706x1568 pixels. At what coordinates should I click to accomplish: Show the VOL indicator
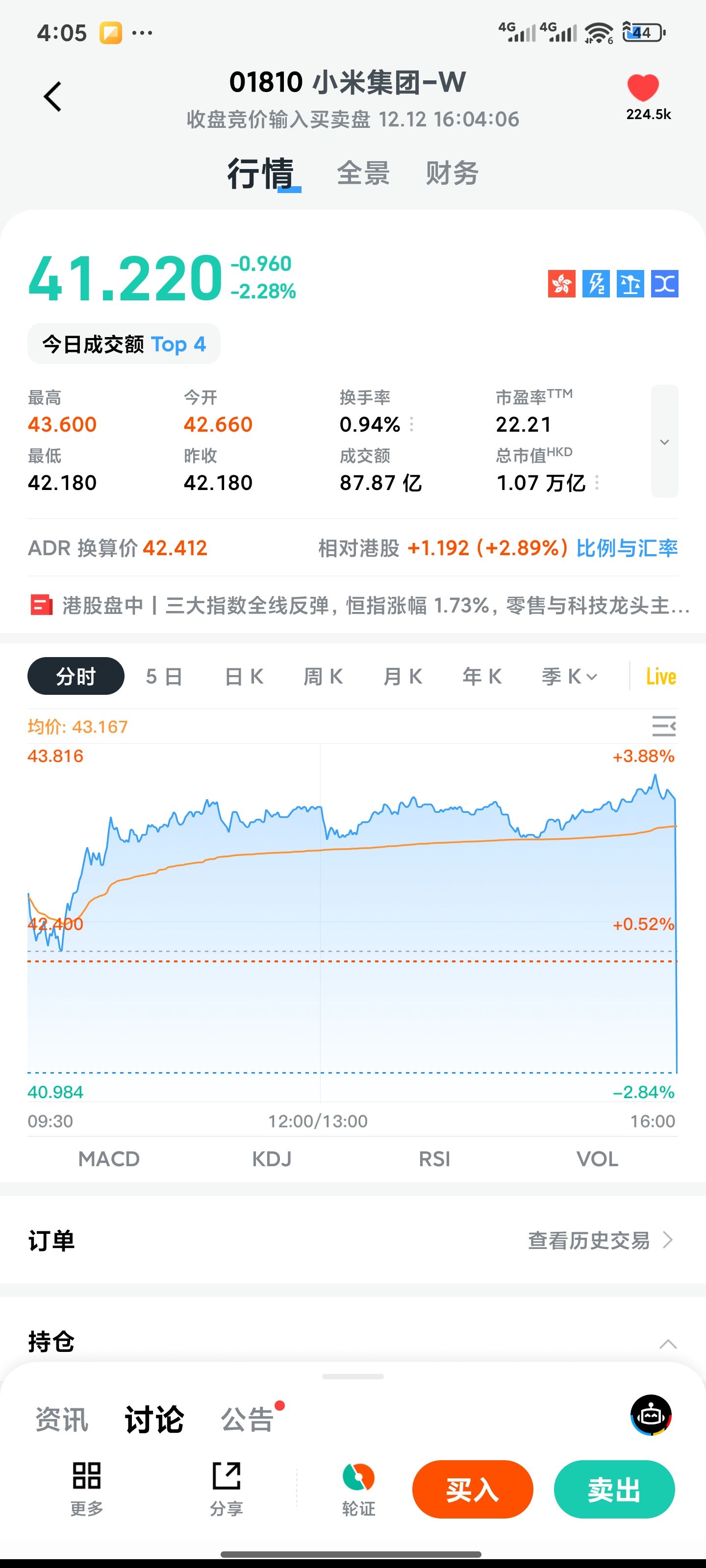[x=597, y=1159]
